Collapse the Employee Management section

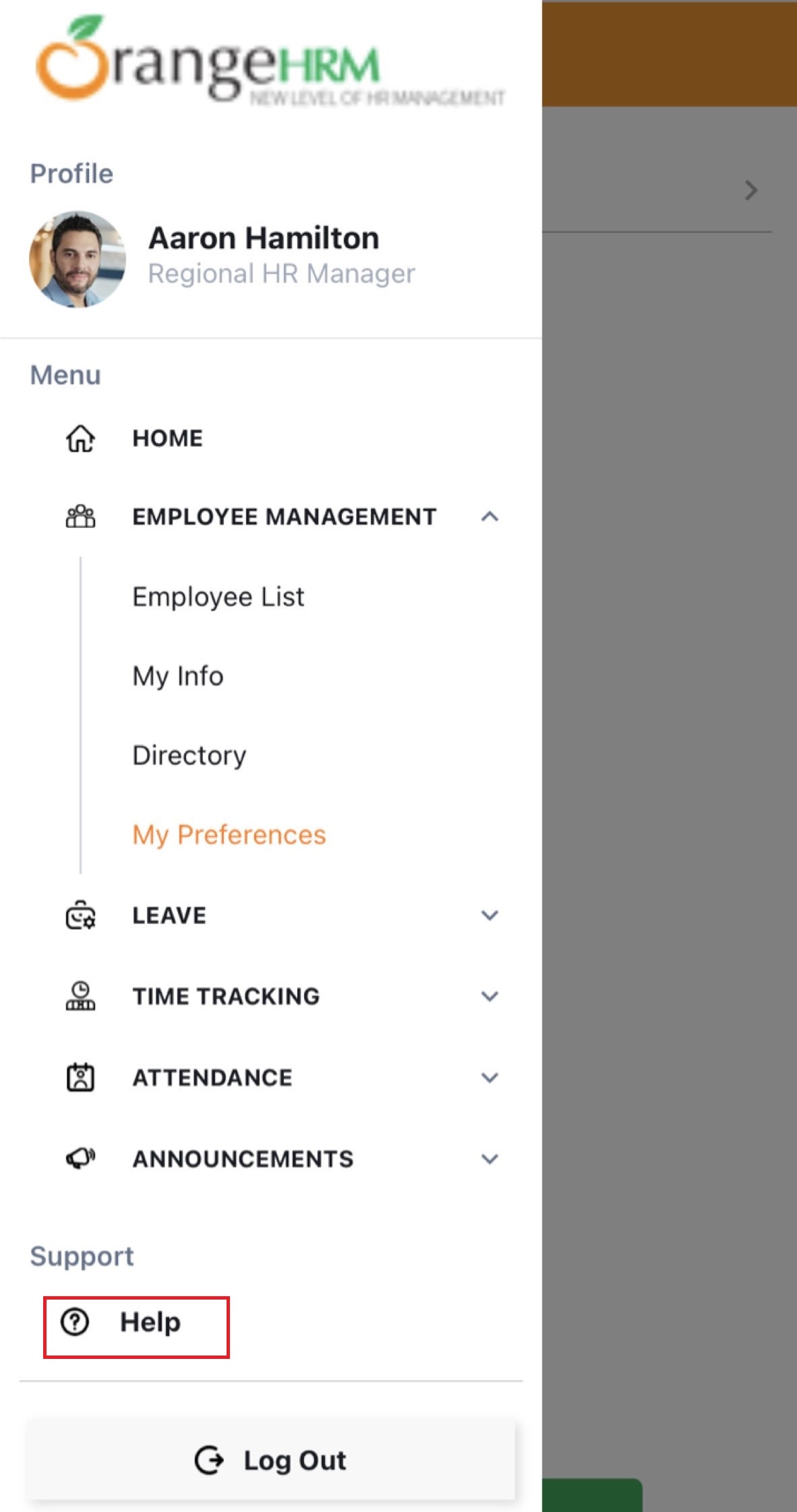490,517
